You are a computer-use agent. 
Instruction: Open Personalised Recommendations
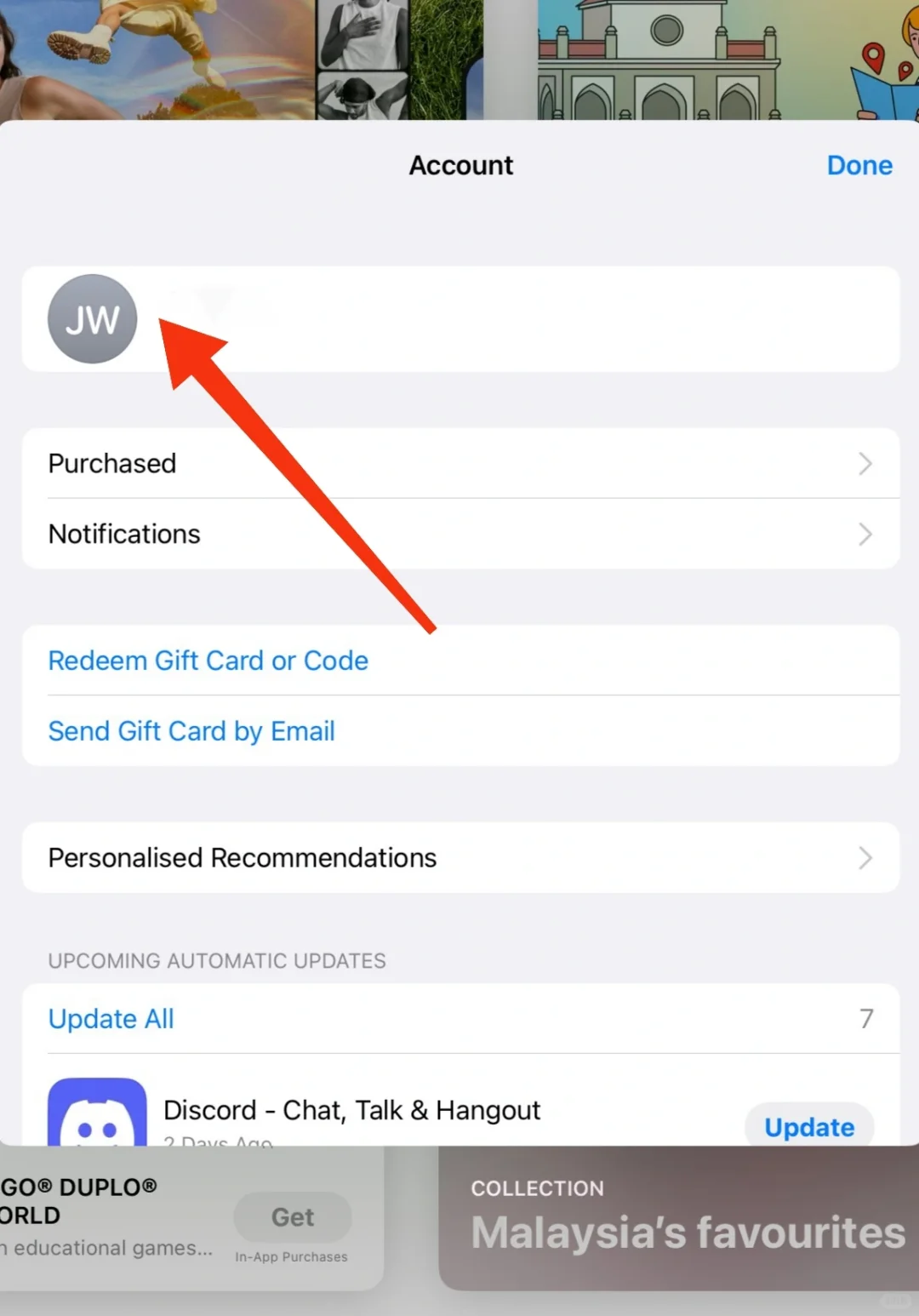pyautogui.click(x=459, y=858)
